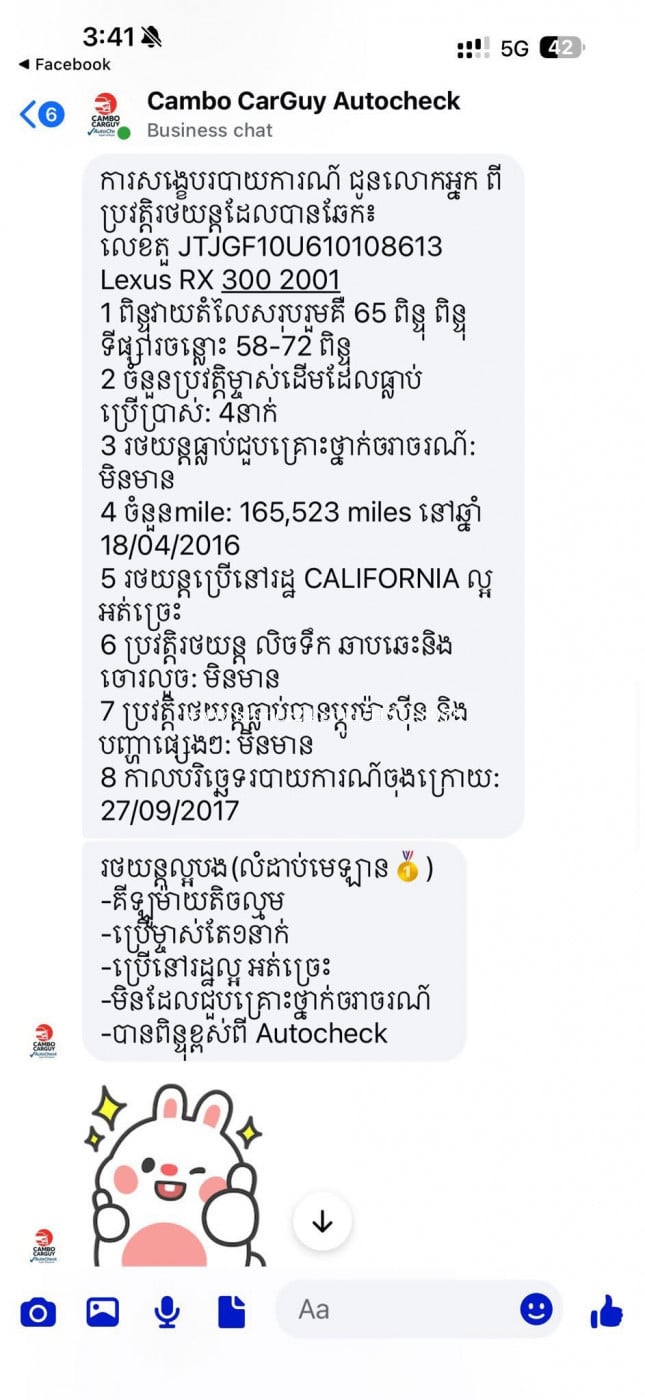Image resolution: width=645 pixels, height=1400 pixels.
Task: Open the emoji picker
Action: [536, 1309]
